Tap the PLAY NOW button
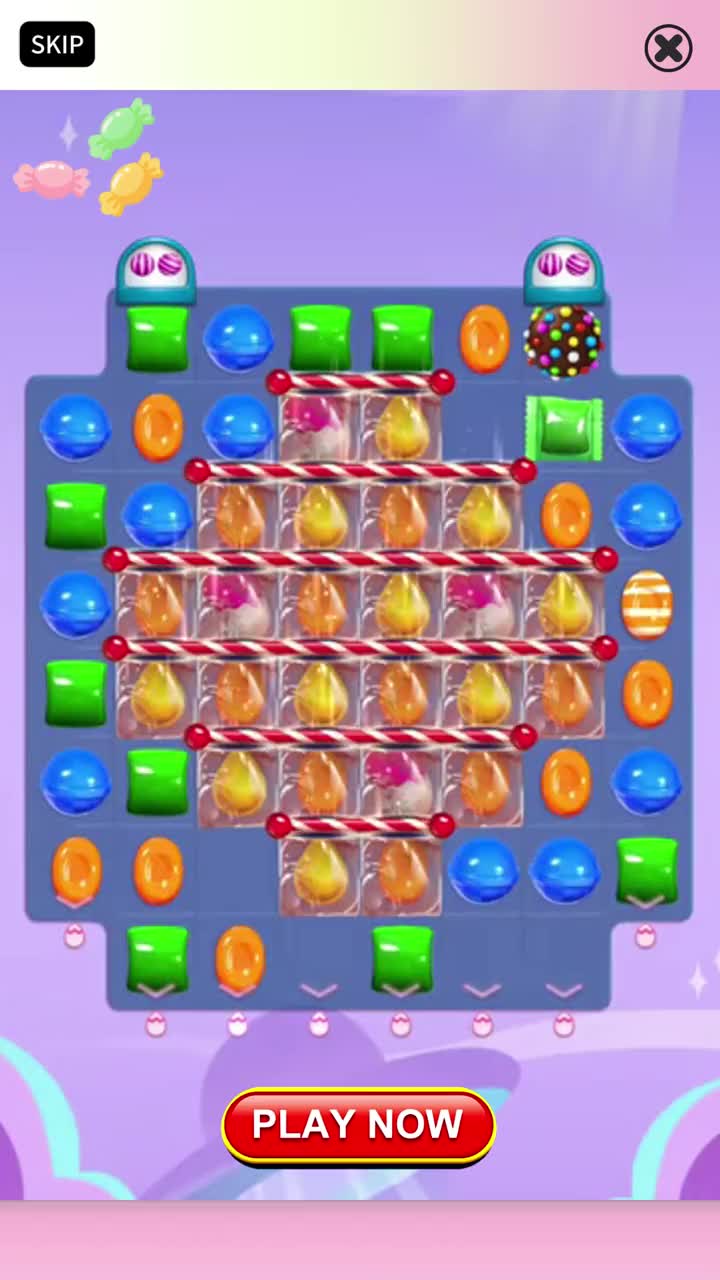Viewport: 720px width, 1280px height. tap(358, 1125)
